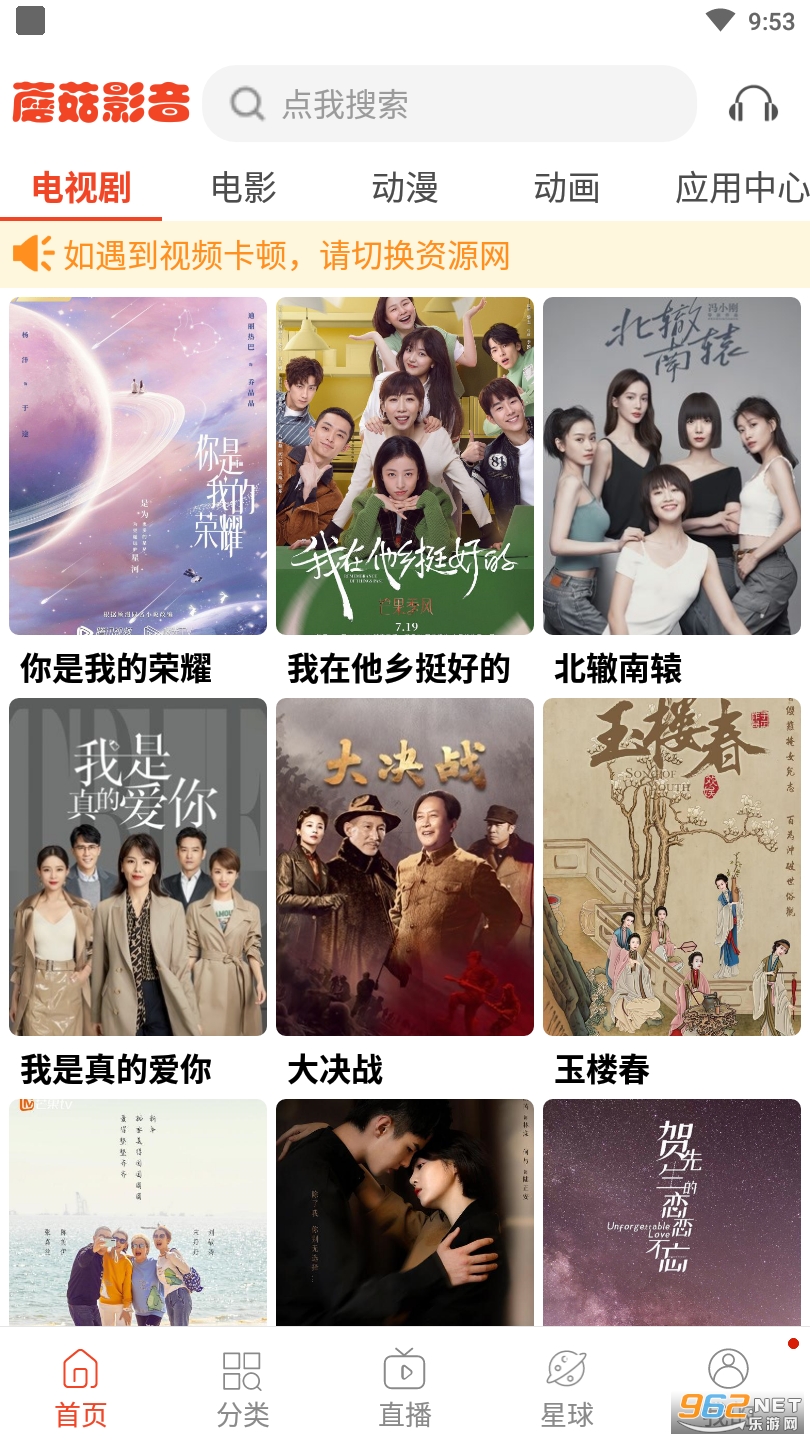Switch to the 电影 tab
This screenshot has height=1440, width=810.
click(x=243, y=188)
